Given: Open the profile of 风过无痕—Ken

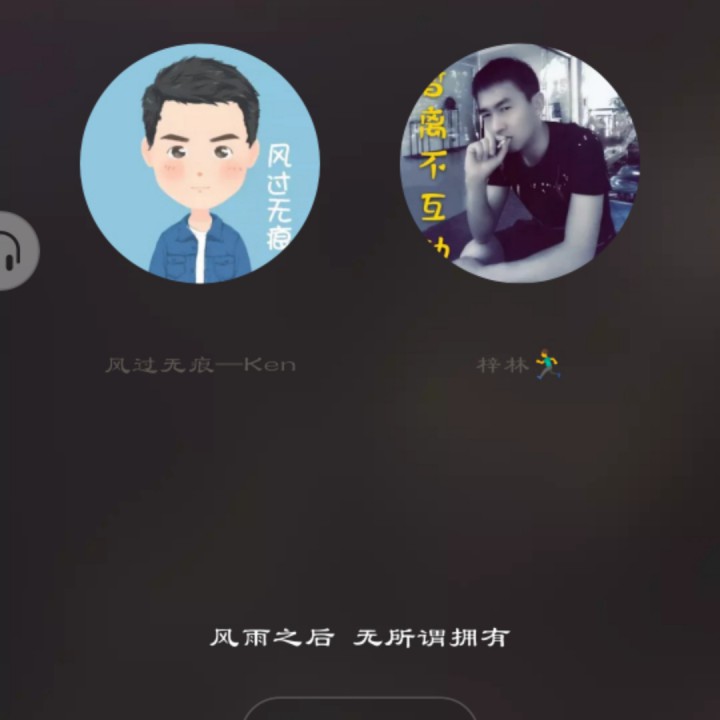Looking at the screenshot, I should [x=200, y=164].
